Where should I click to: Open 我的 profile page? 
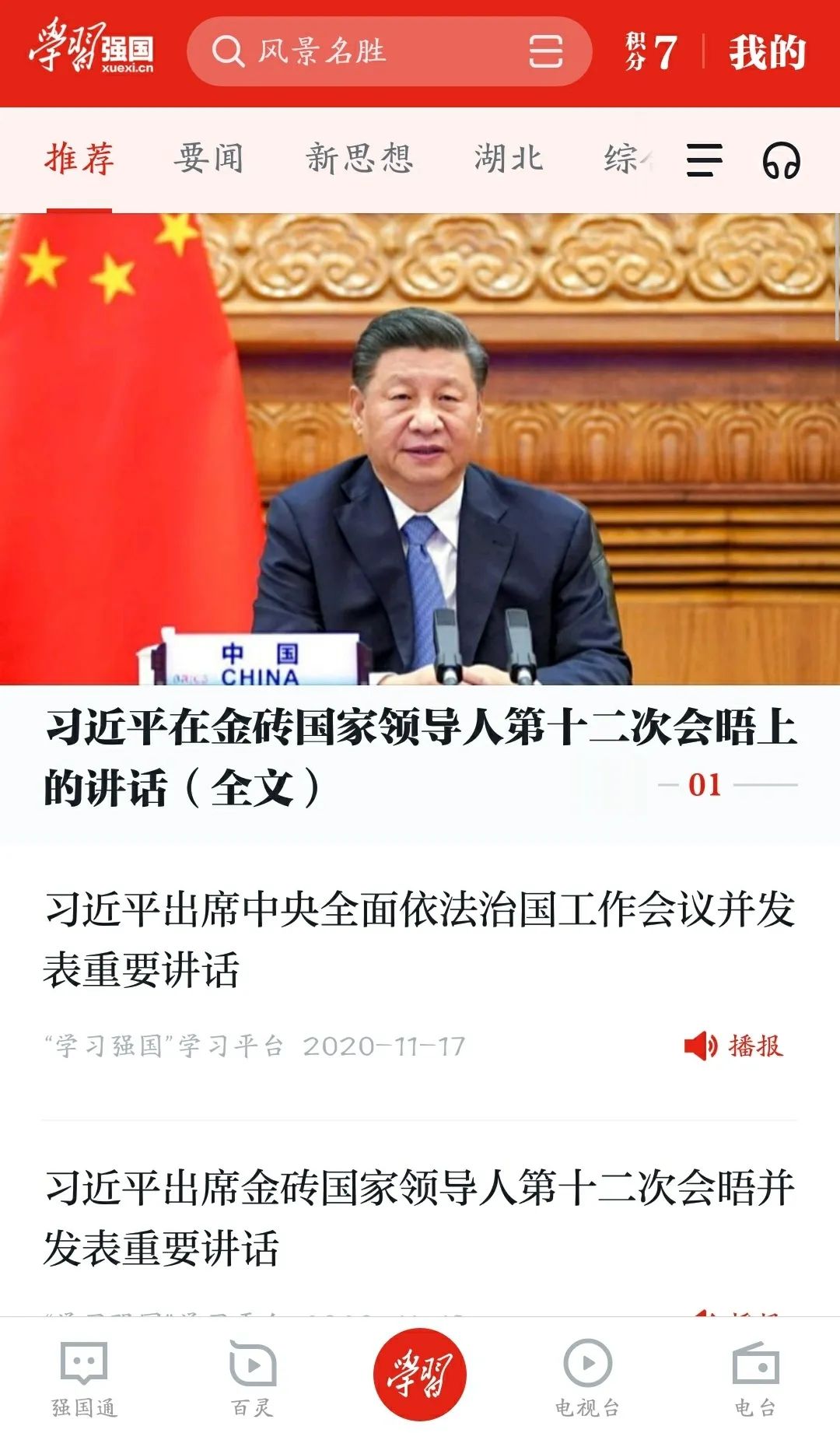pos(766,53)
